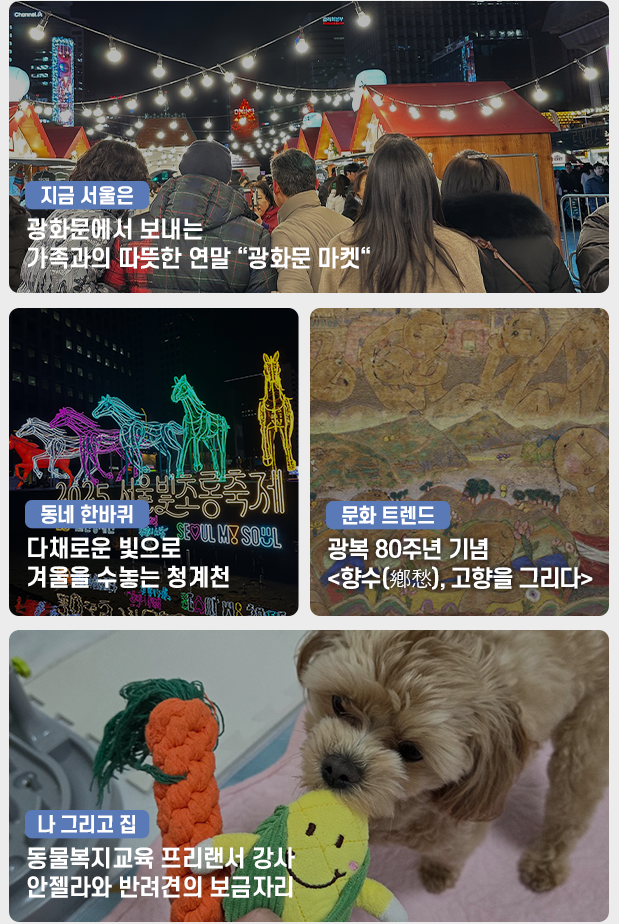Screen dimensions: 619x924
Task: Open the 문화 트렌드 광복 80주년 card
Action: click(x=459, y=462)
